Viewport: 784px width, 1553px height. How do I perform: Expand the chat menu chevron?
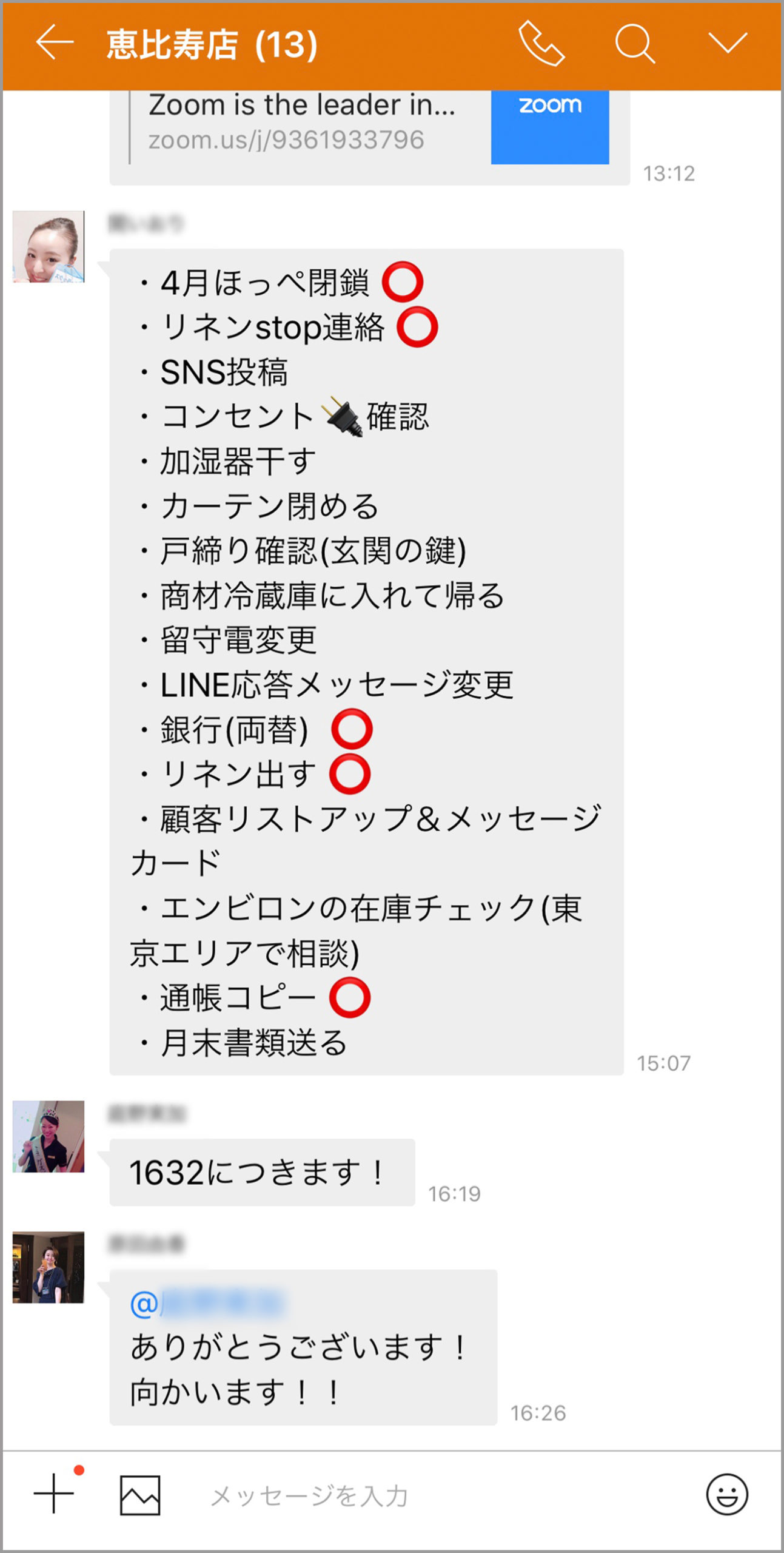(727, 44)
